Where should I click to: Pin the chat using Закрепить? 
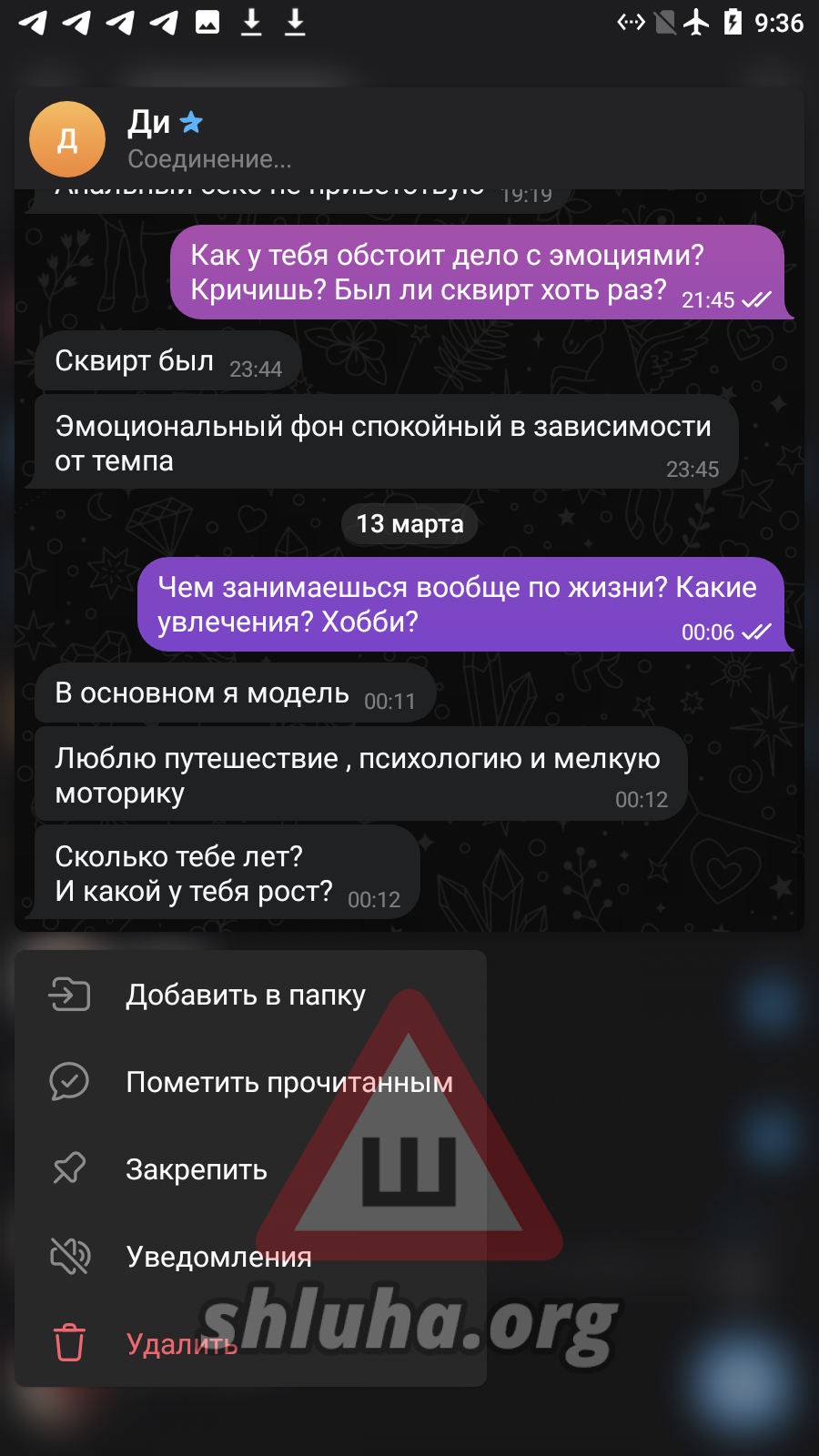197,1169
